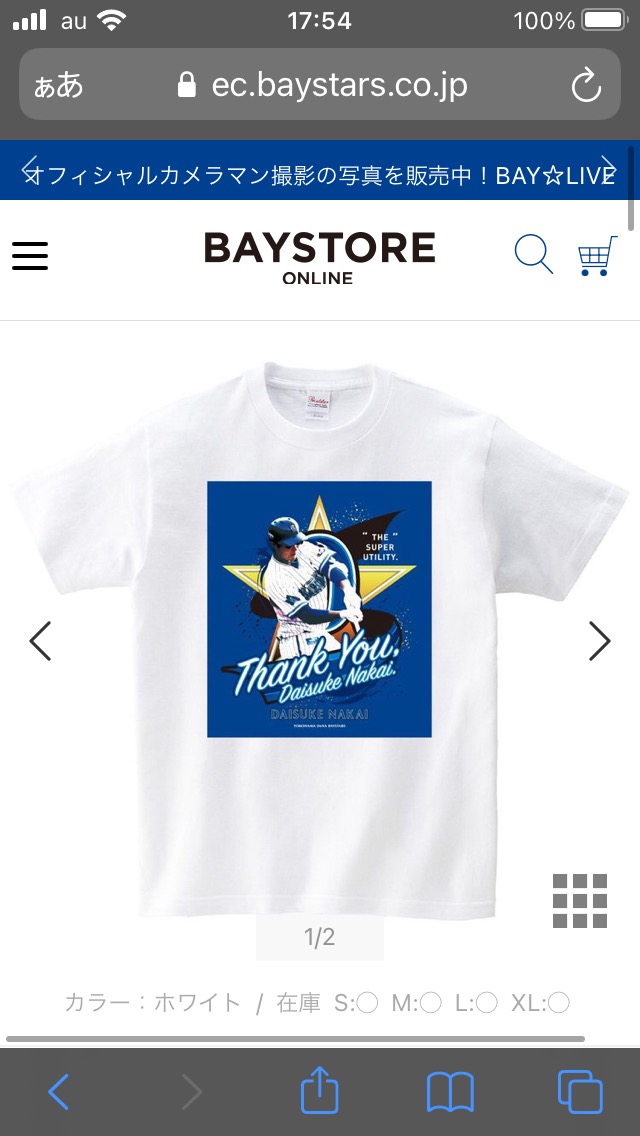This screenshot has width=640, height=1136.
Task: Tap the BAYSTORE ONLINE logo link
Action: click(x=320, y=258)
